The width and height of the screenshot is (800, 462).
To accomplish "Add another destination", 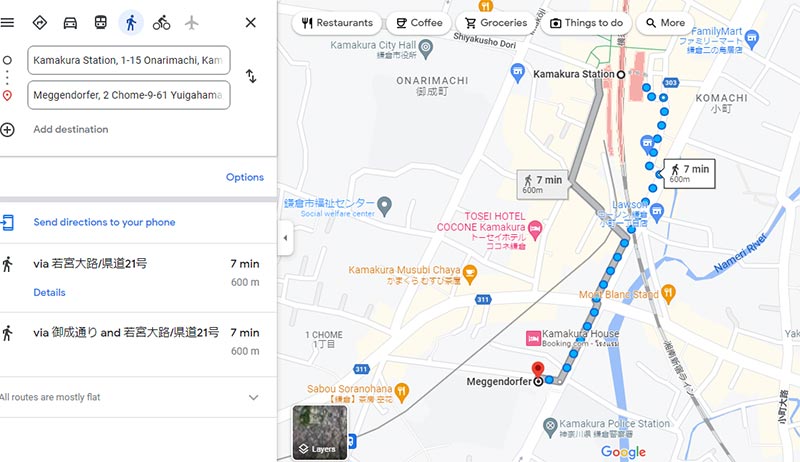I will (70, 129).
